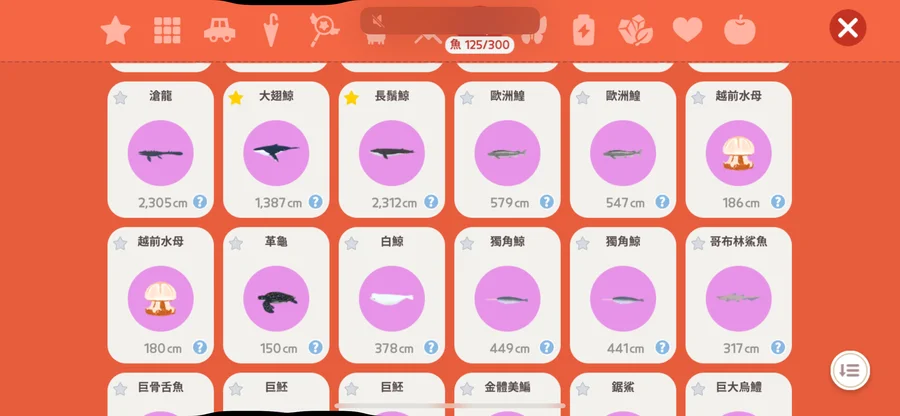The image size is (900, 416).
Task: Favorite the 441cm 獨角鯨 with its star
Action: pyautogui.click(x=583, y=244)
